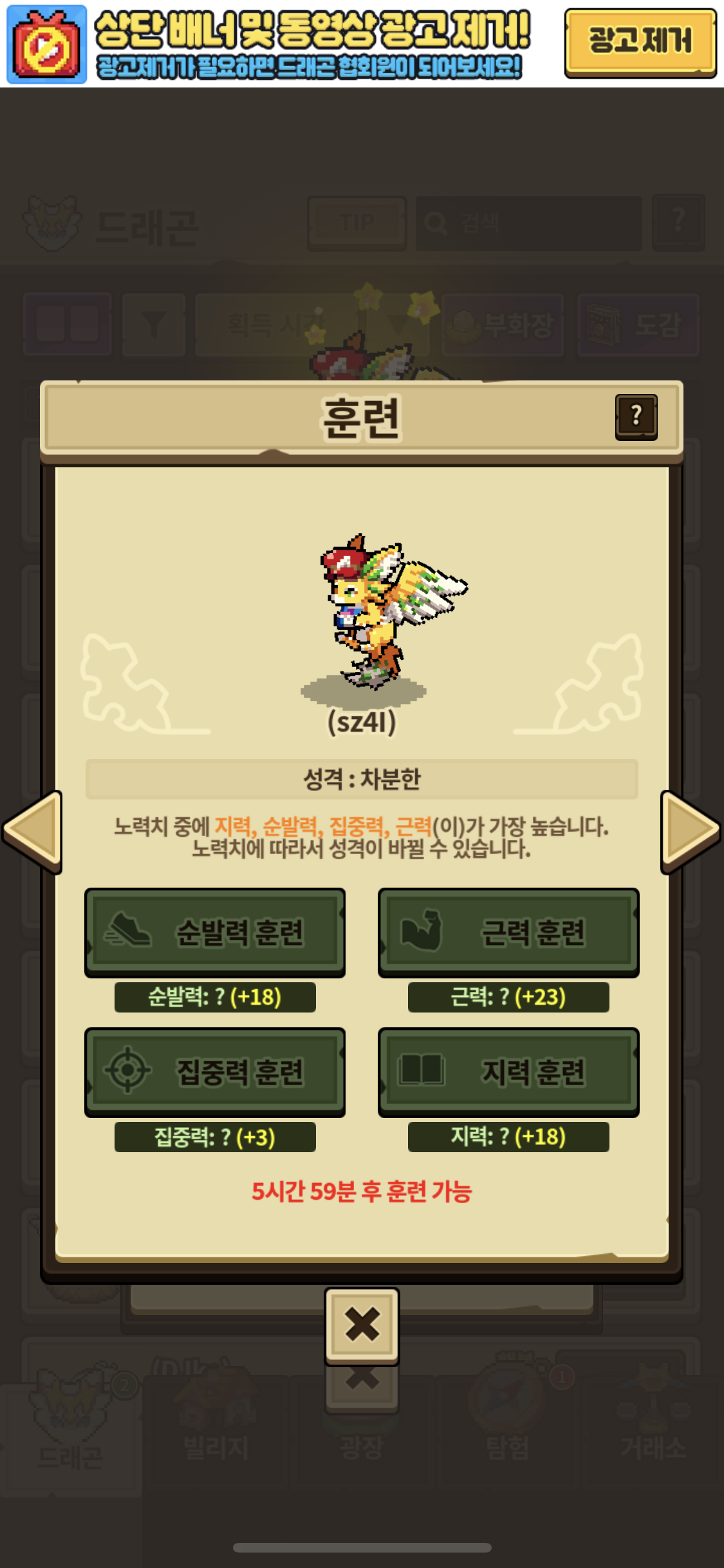This screenshot has width=724, height=1568.
Task: Go to the previous dragon with left arrow
Action: (32, 832)
